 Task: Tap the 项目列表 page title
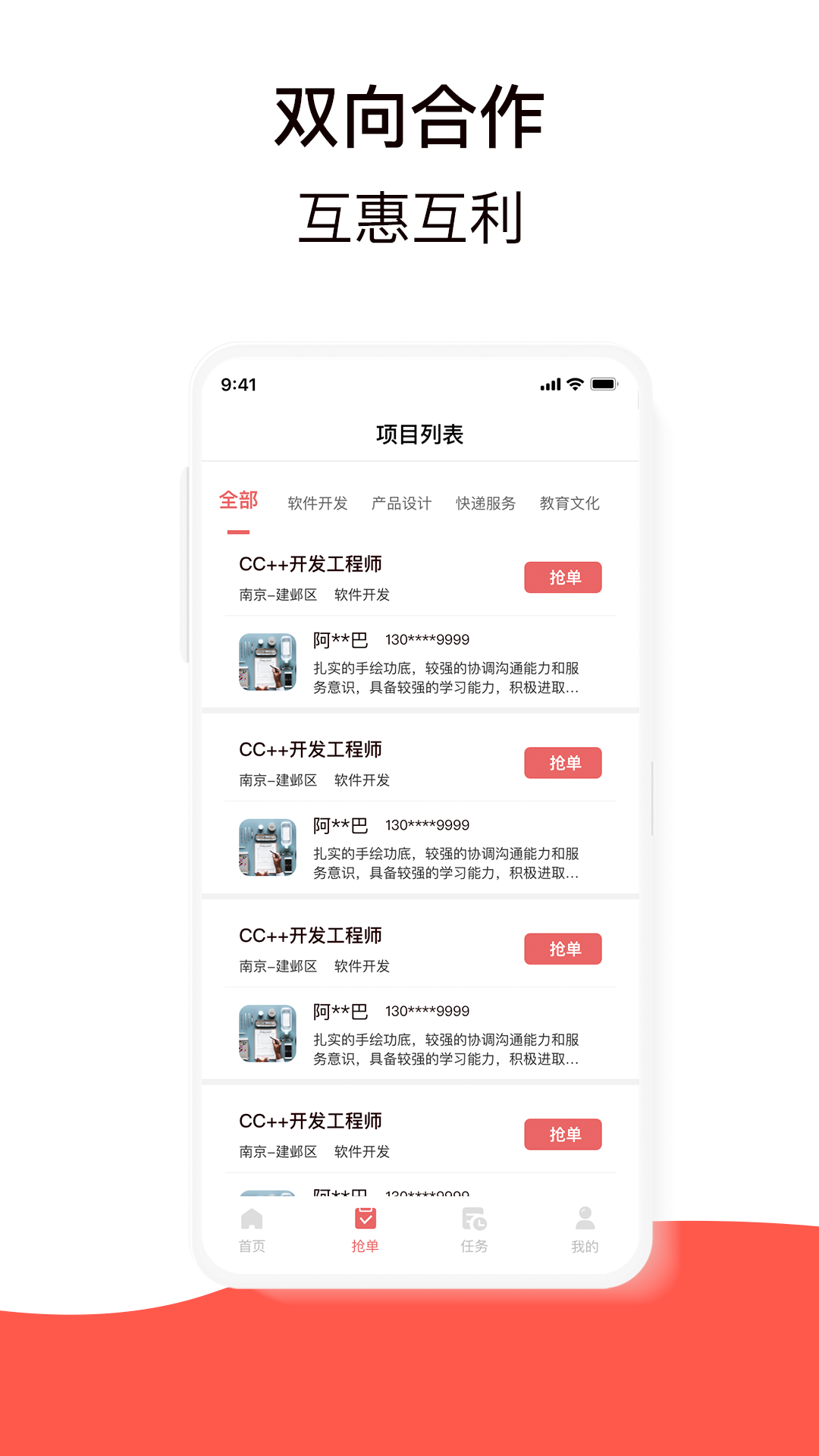click(x=421, y=433)
